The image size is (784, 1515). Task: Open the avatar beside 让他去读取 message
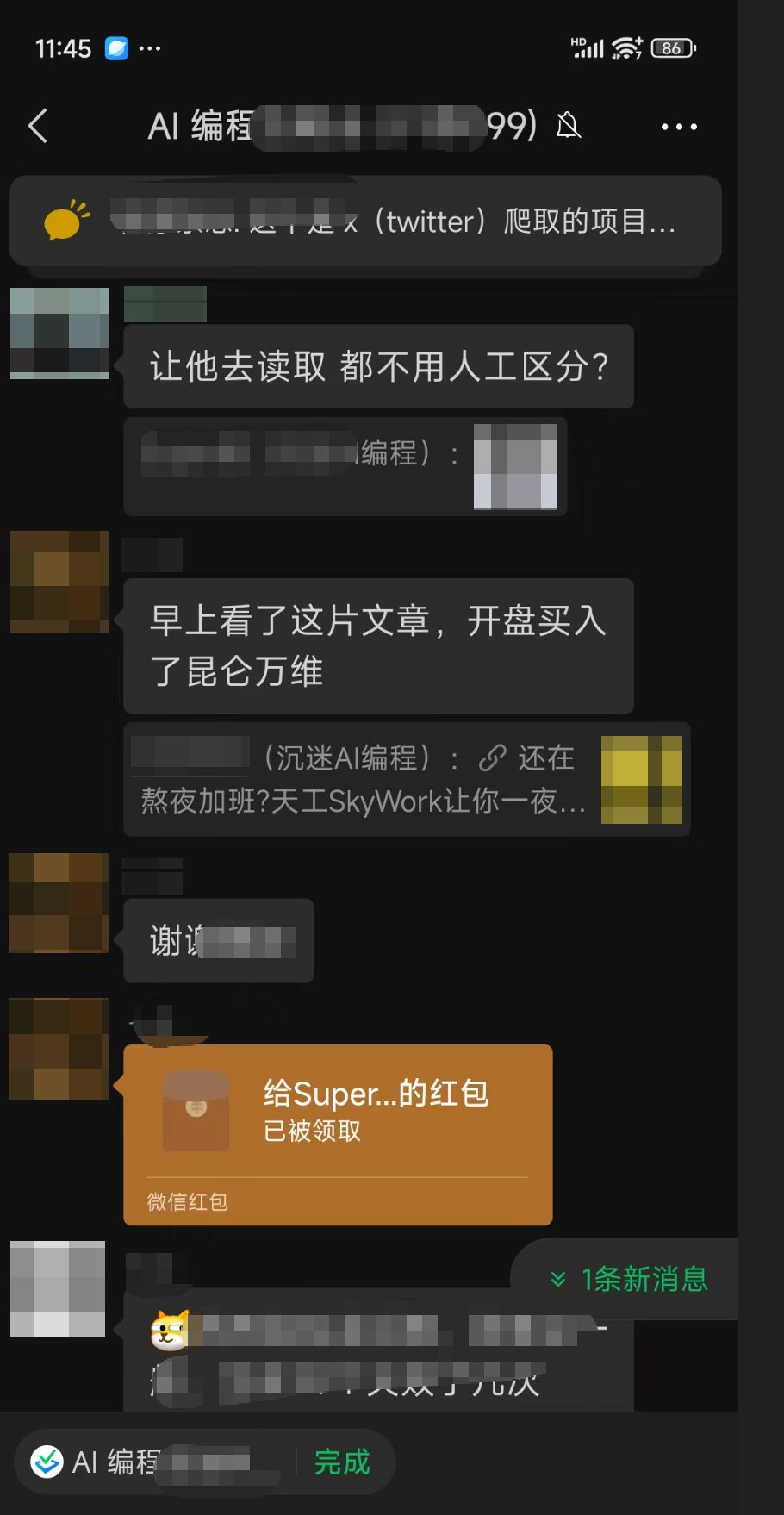click(x=59, y=334)
